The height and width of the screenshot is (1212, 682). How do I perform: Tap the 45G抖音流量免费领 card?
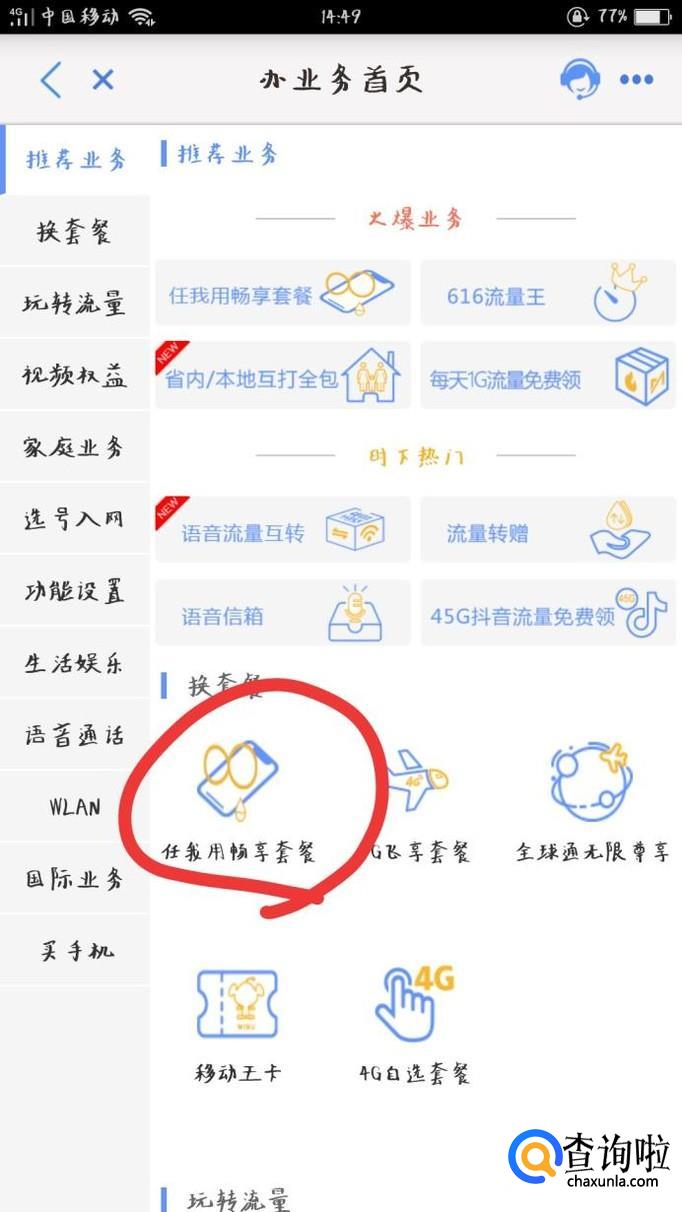click(547, 614)
